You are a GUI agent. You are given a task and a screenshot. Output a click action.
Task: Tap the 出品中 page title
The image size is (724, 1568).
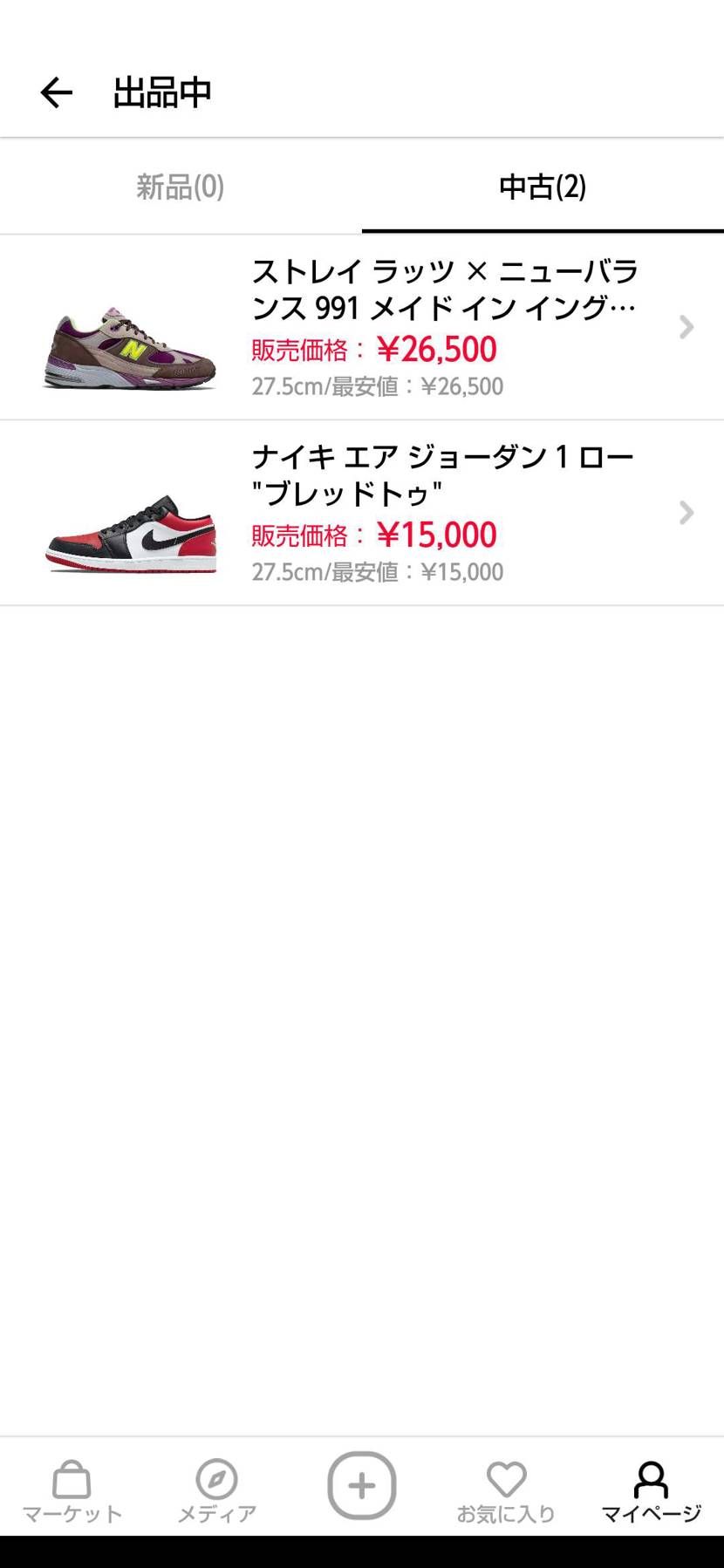161,92
